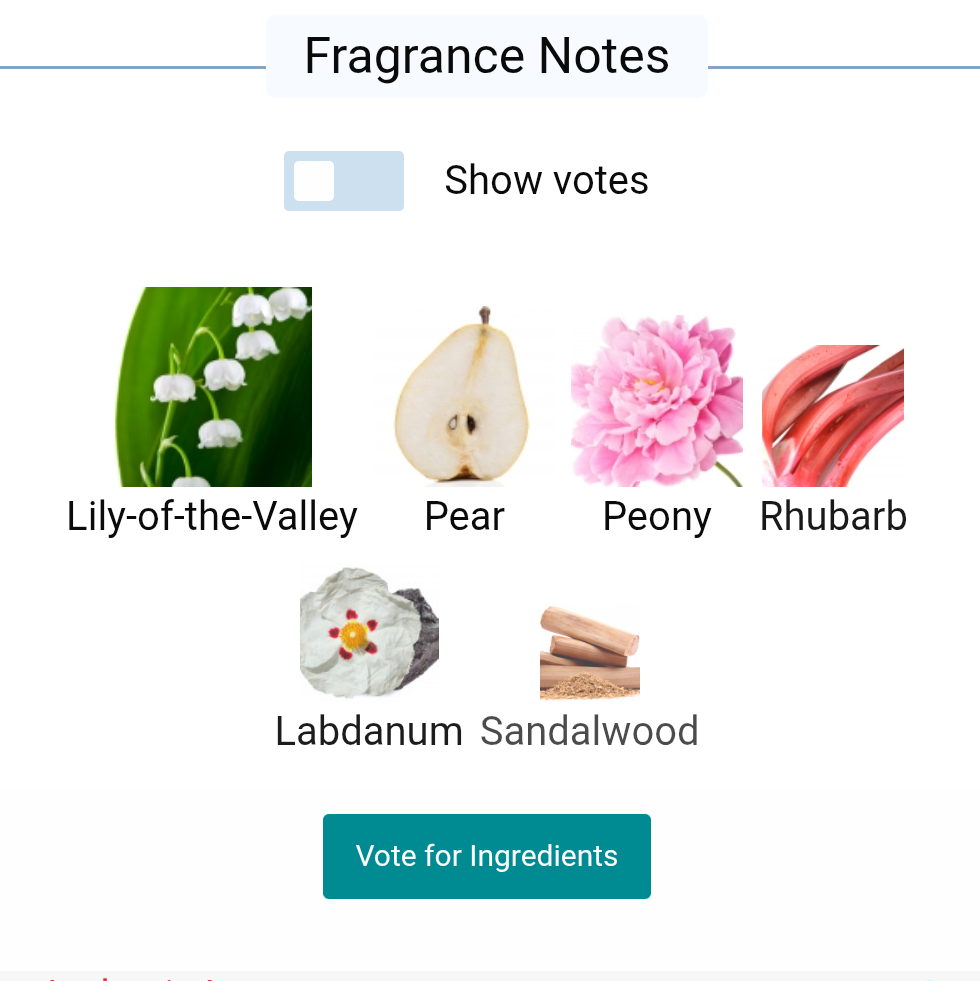Toggle the Show votes switch
980x981 pixels.
coord(343,181)
